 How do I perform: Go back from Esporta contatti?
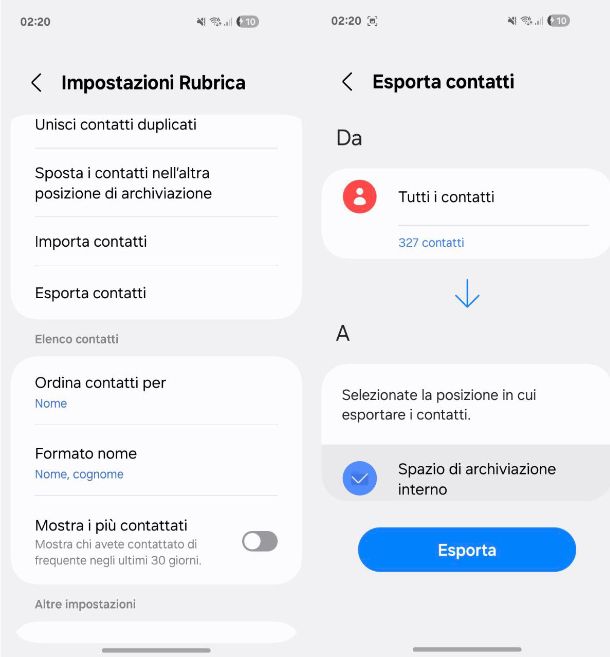pos(348,82)
